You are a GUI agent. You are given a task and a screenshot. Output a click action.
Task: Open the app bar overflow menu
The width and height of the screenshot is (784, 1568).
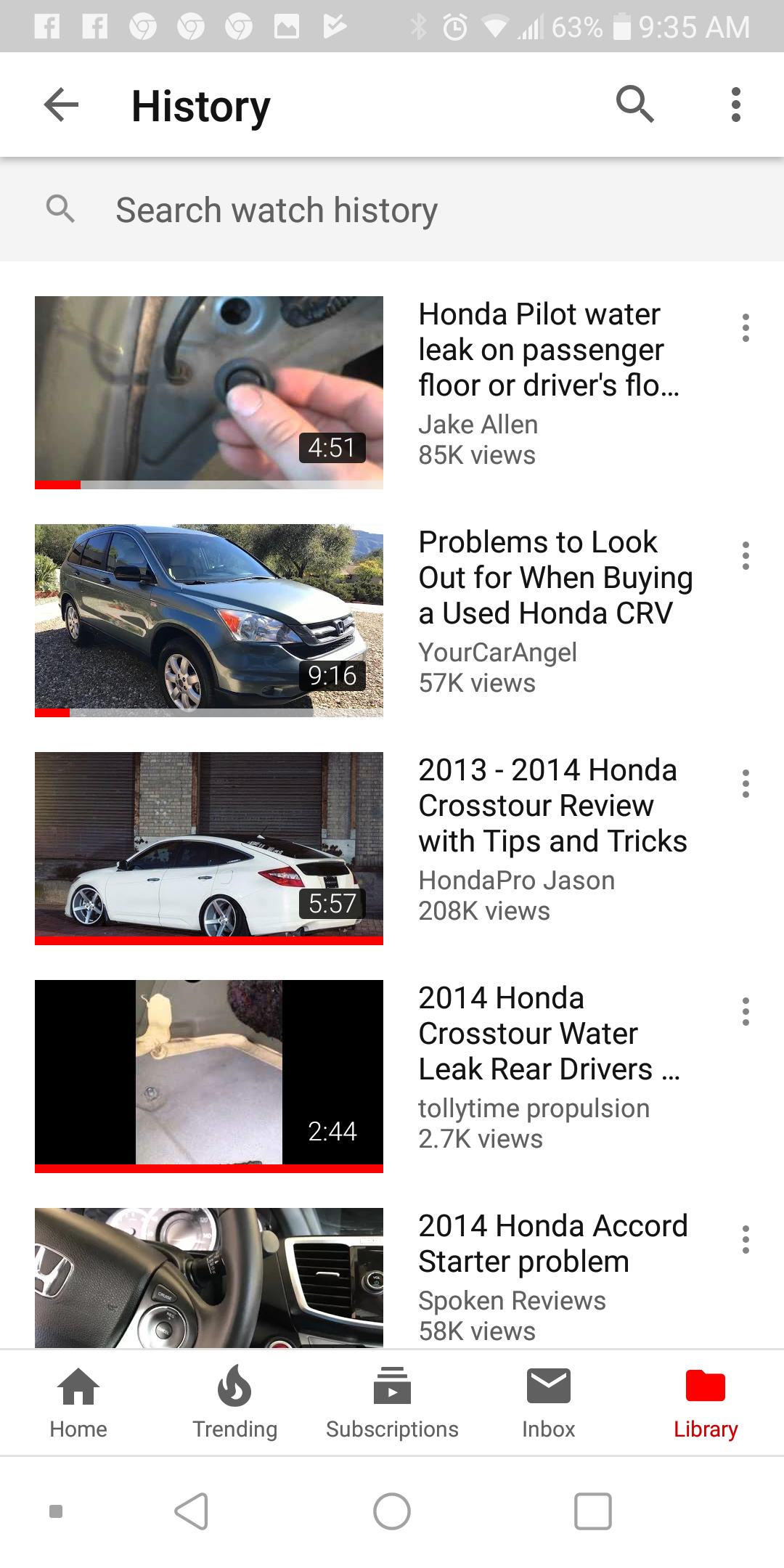point(735,105)
